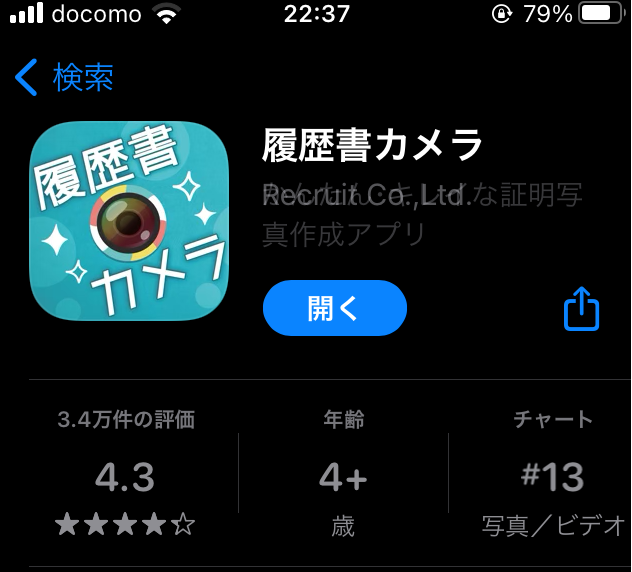The height and width of the screenshot is (572, 632).
Task: Tap the 開く button
Action: (x=334, y=308)
